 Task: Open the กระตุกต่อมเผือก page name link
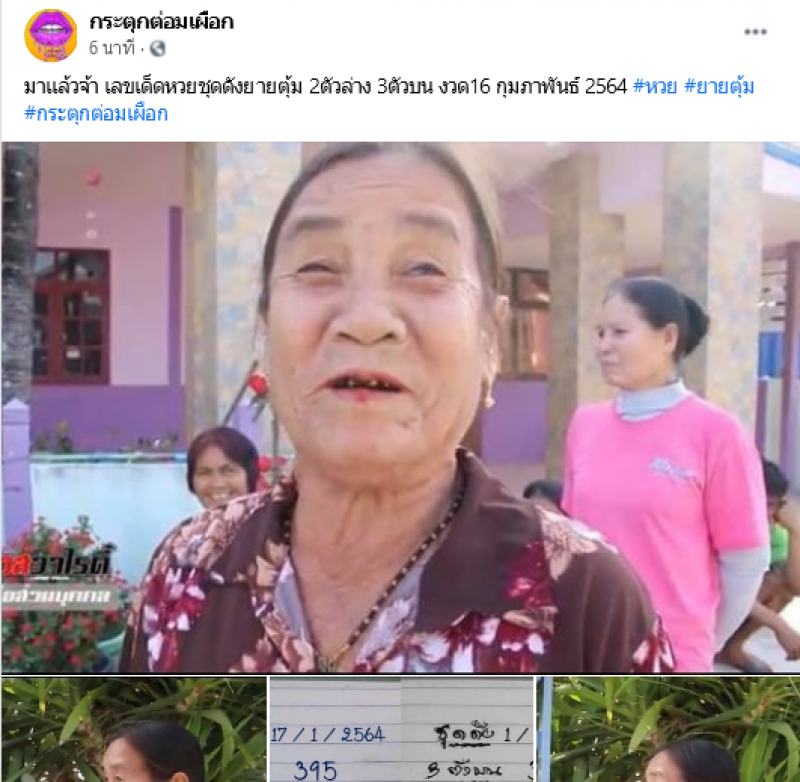tap(161, 22)
